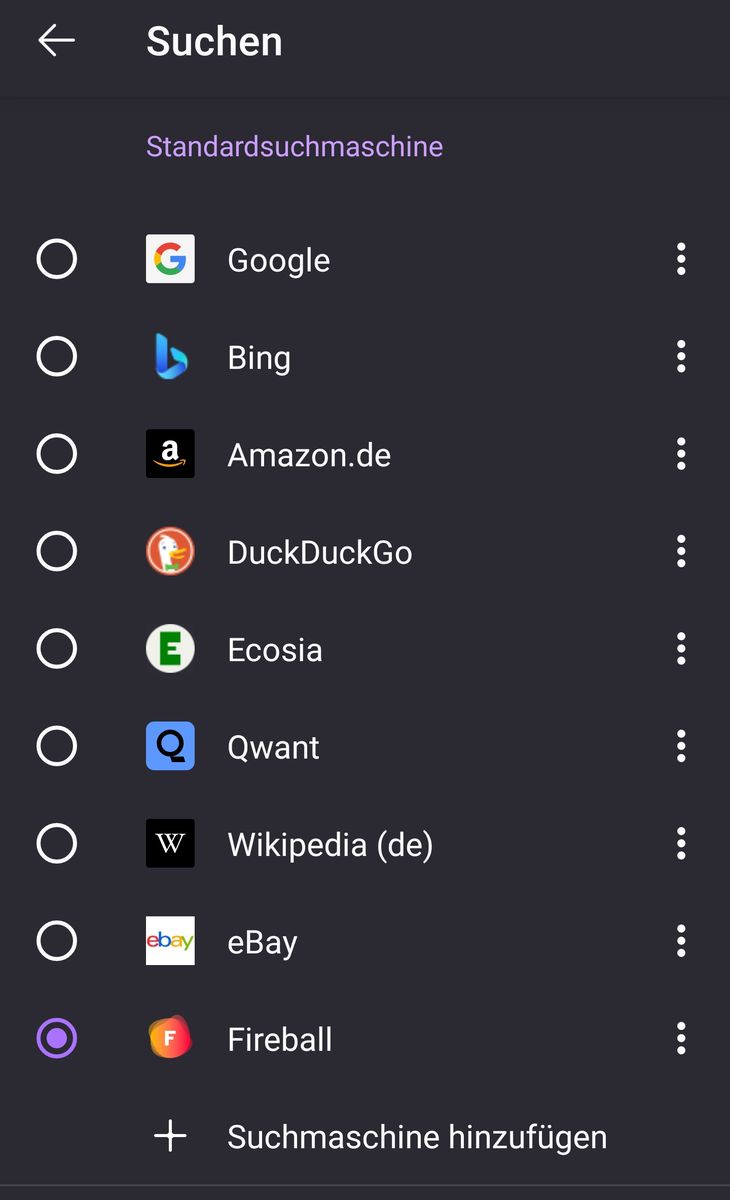The image size is (730, 1200).
Task: Set eBay as default search engine
Action: [57, 941]
